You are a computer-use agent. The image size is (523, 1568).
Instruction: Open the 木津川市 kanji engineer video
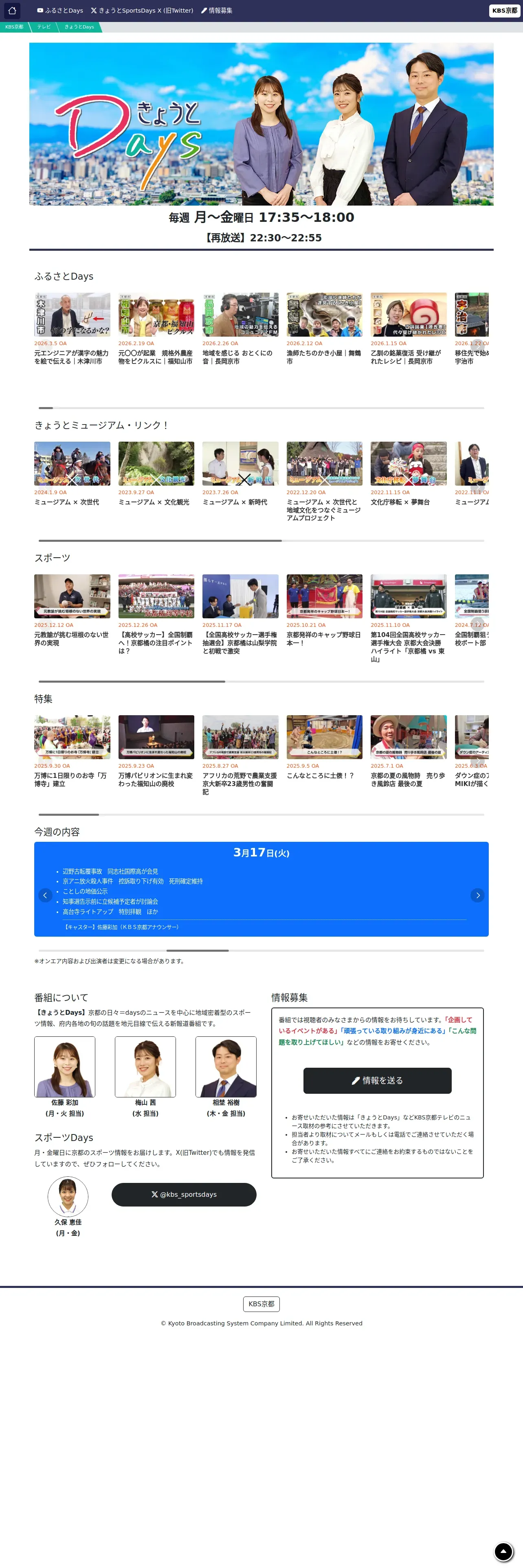(72, 328)
